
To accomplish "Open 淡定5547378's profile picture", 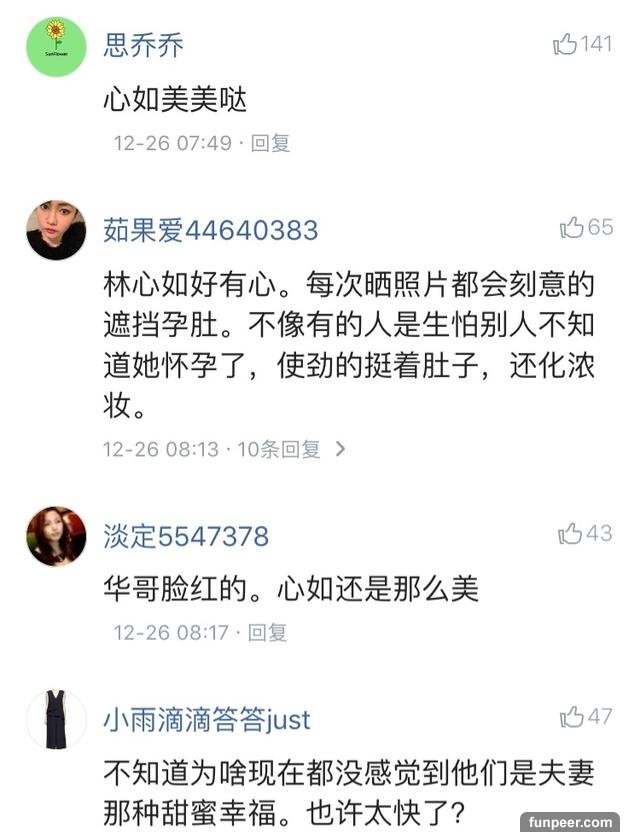I will (x=56, y=536).
